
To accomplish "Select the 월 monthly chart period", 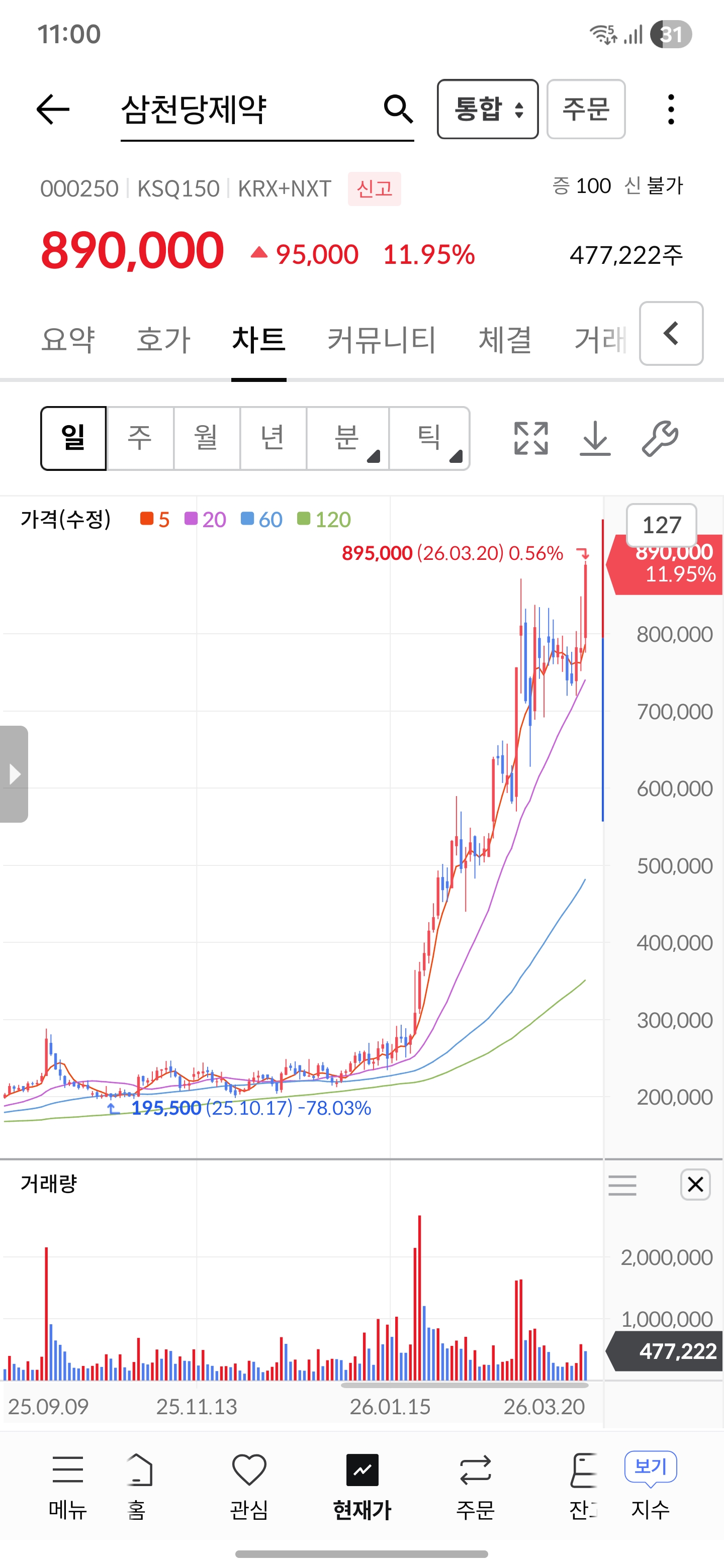I will pyautogui.click(x=207, y=438).
